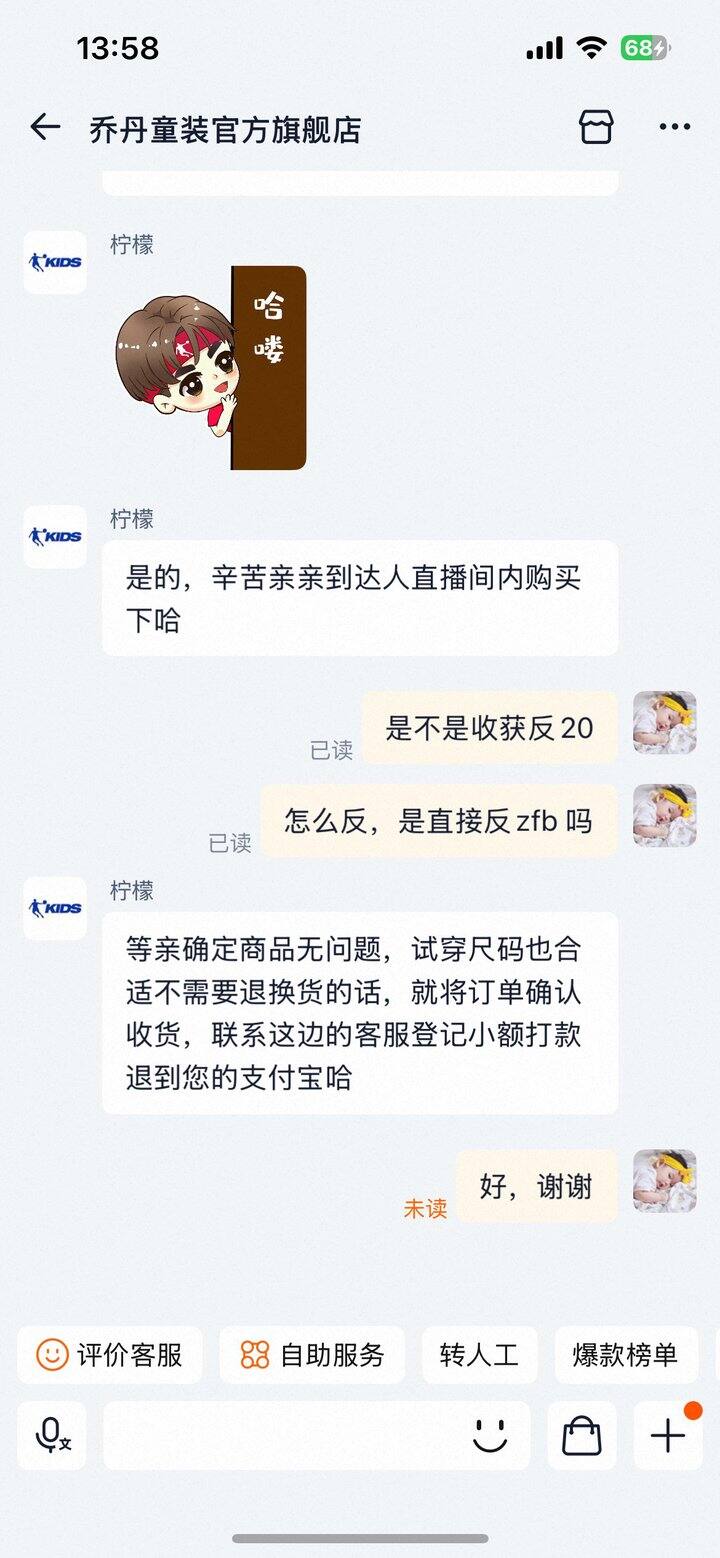Tap the 评价客服 chip
Viewport: 720px width, 1558px height.
[110, 1355]
